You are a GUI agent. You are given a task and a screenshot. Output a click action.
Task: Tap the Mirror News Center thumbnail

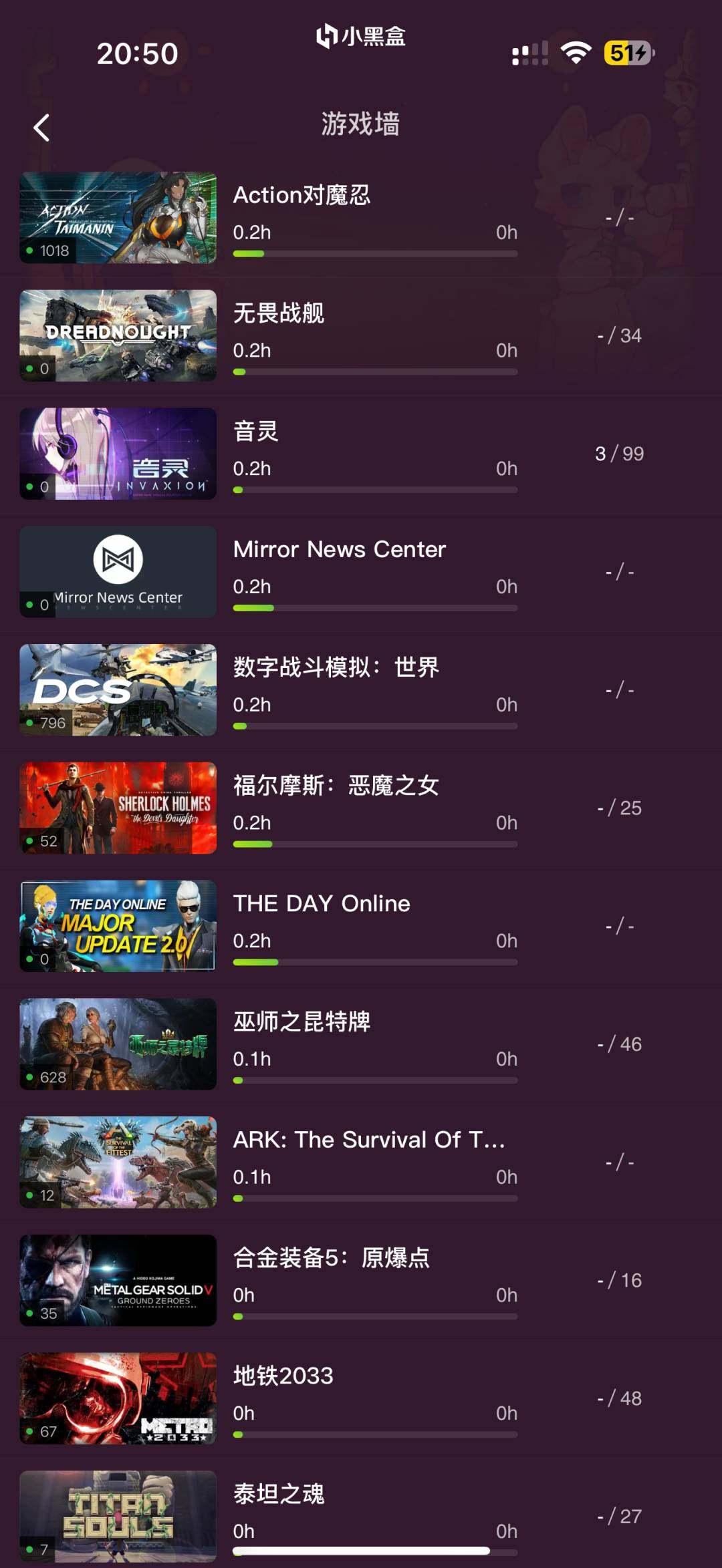click(x=118, y=571)
